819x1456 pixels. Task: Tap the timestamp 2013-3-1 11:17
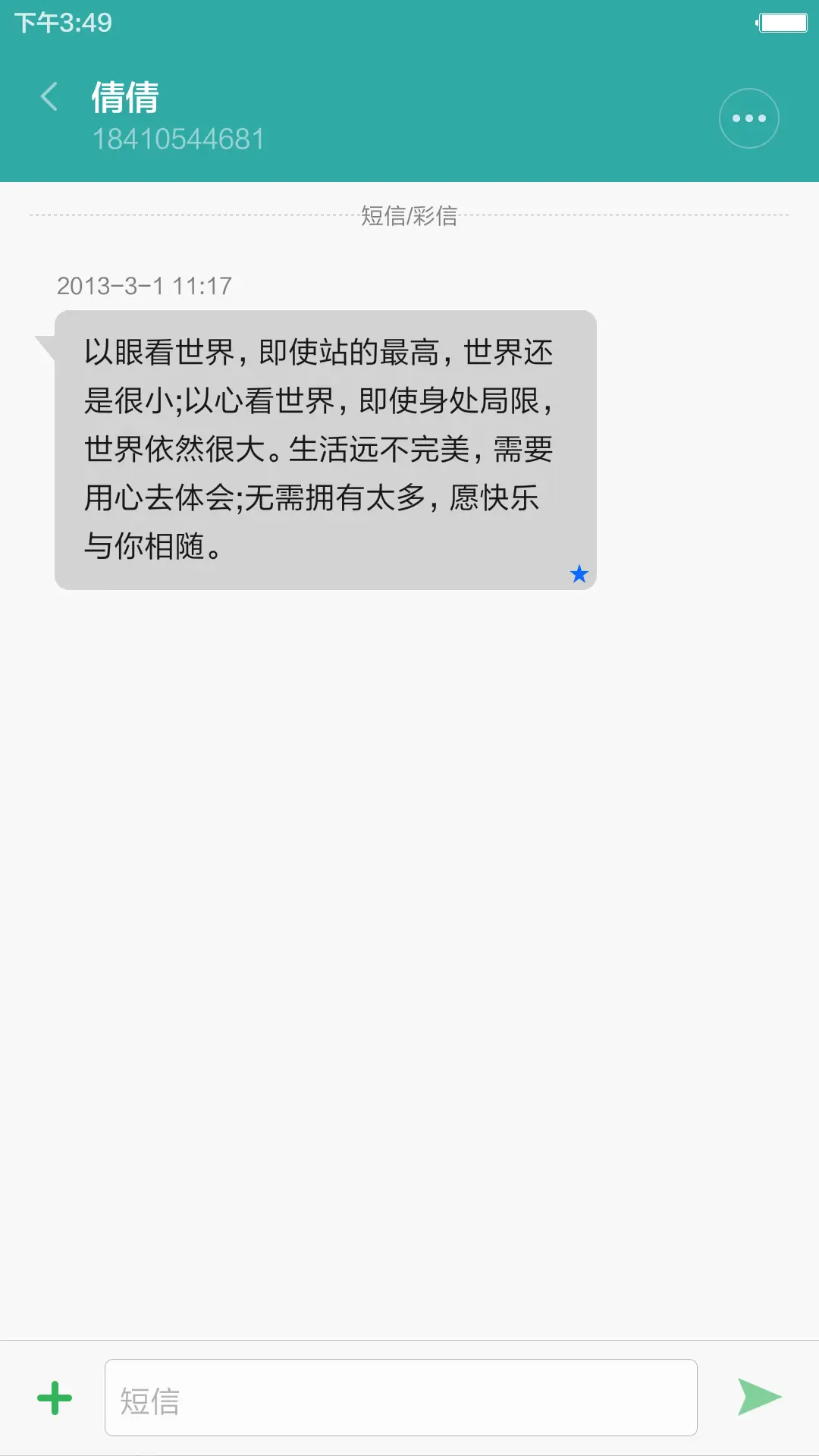tap(144, 287)
